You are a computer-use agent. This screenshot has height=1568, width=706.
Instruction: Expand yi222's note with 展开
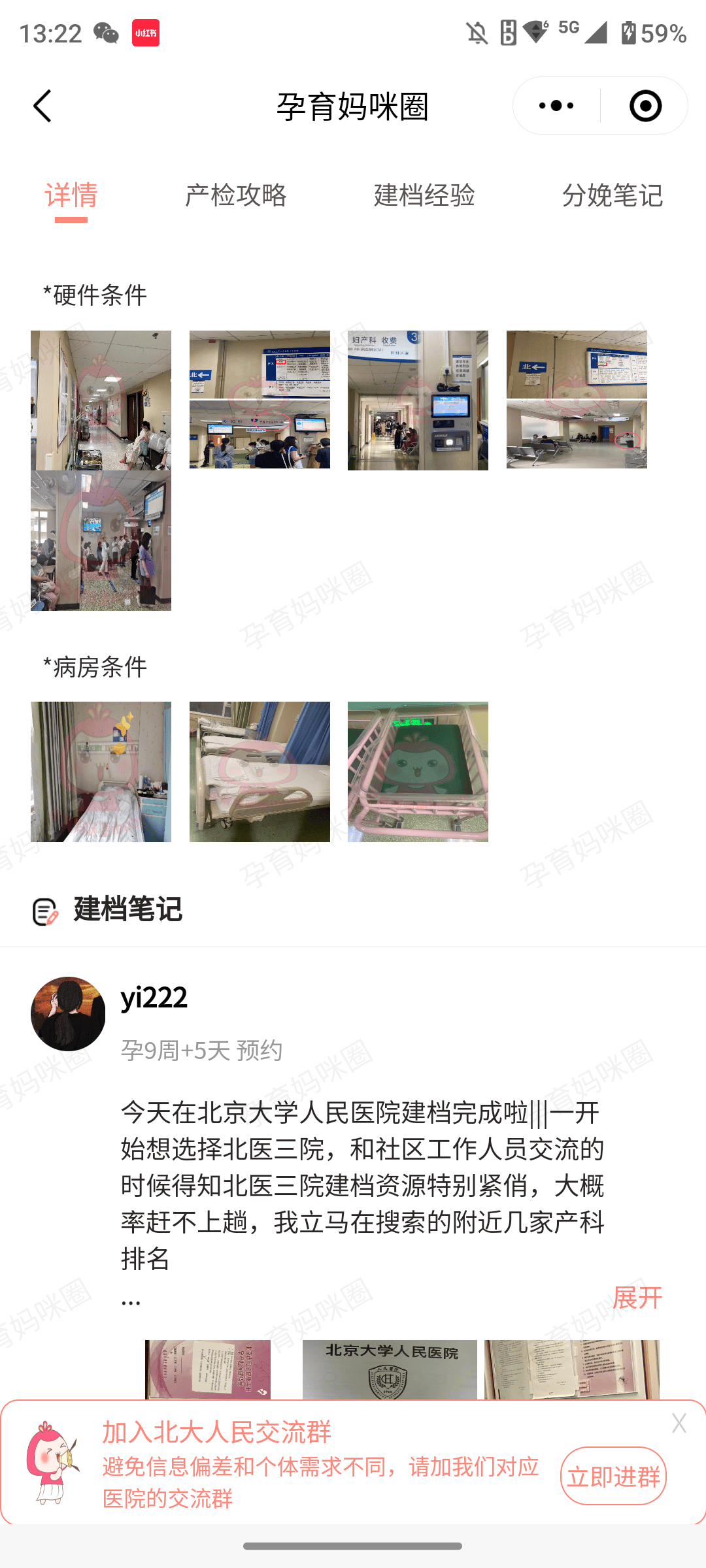pyautogui.click(x=637, y=1297)
